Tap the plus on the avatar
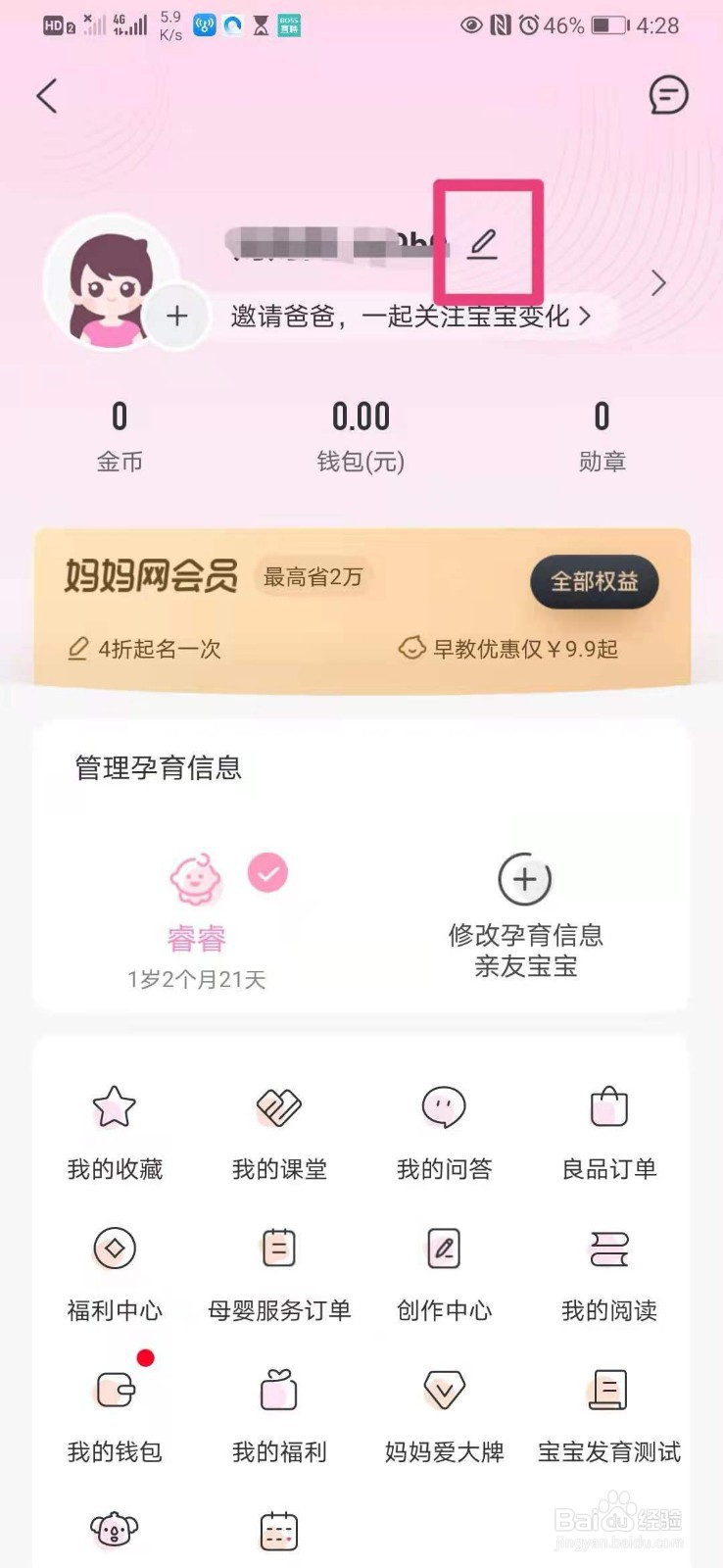This screenshot has width=723, height=1568. pyautogui.click(x=177, y=317)
